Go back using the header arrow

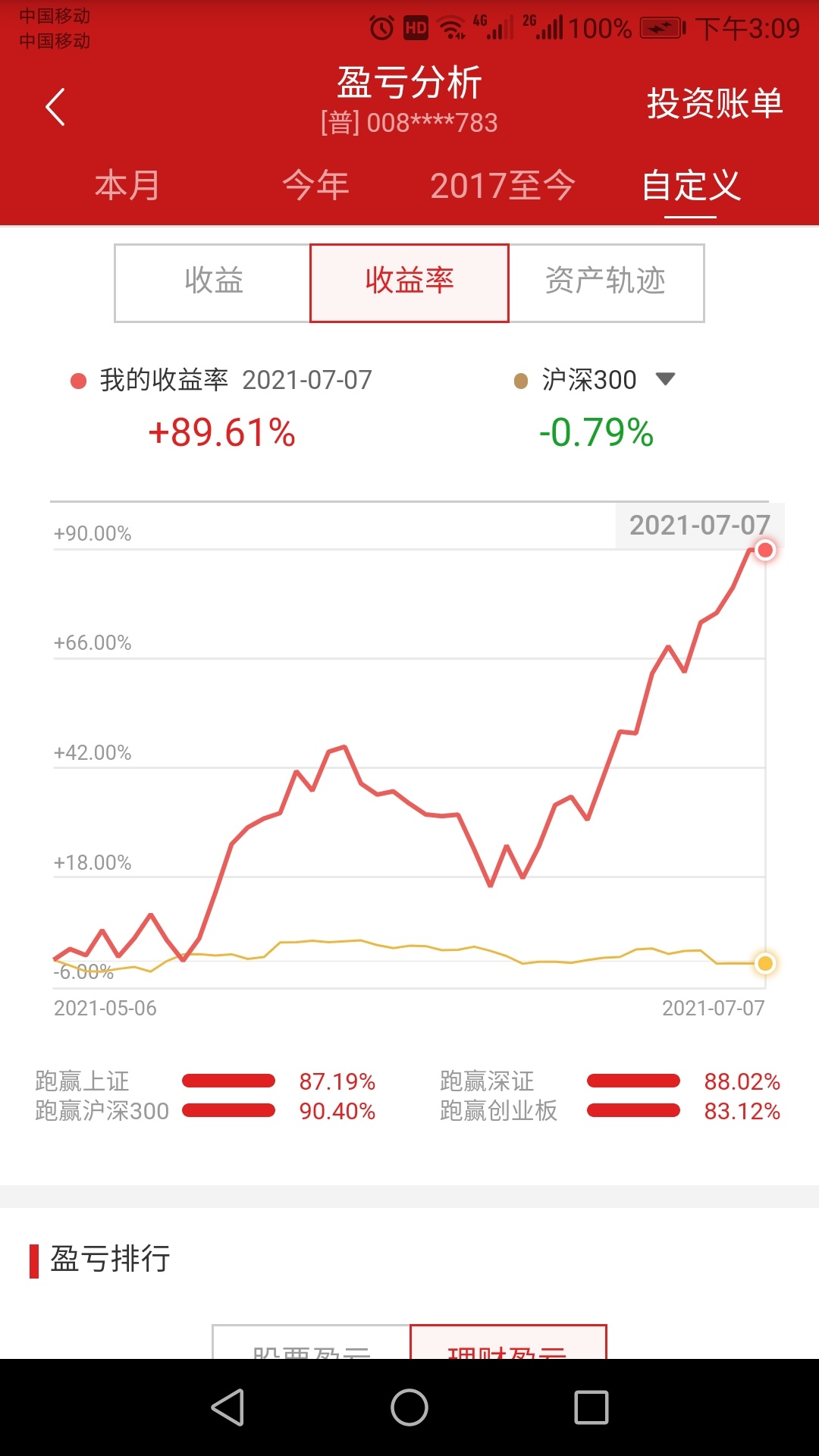pos(55,107)
